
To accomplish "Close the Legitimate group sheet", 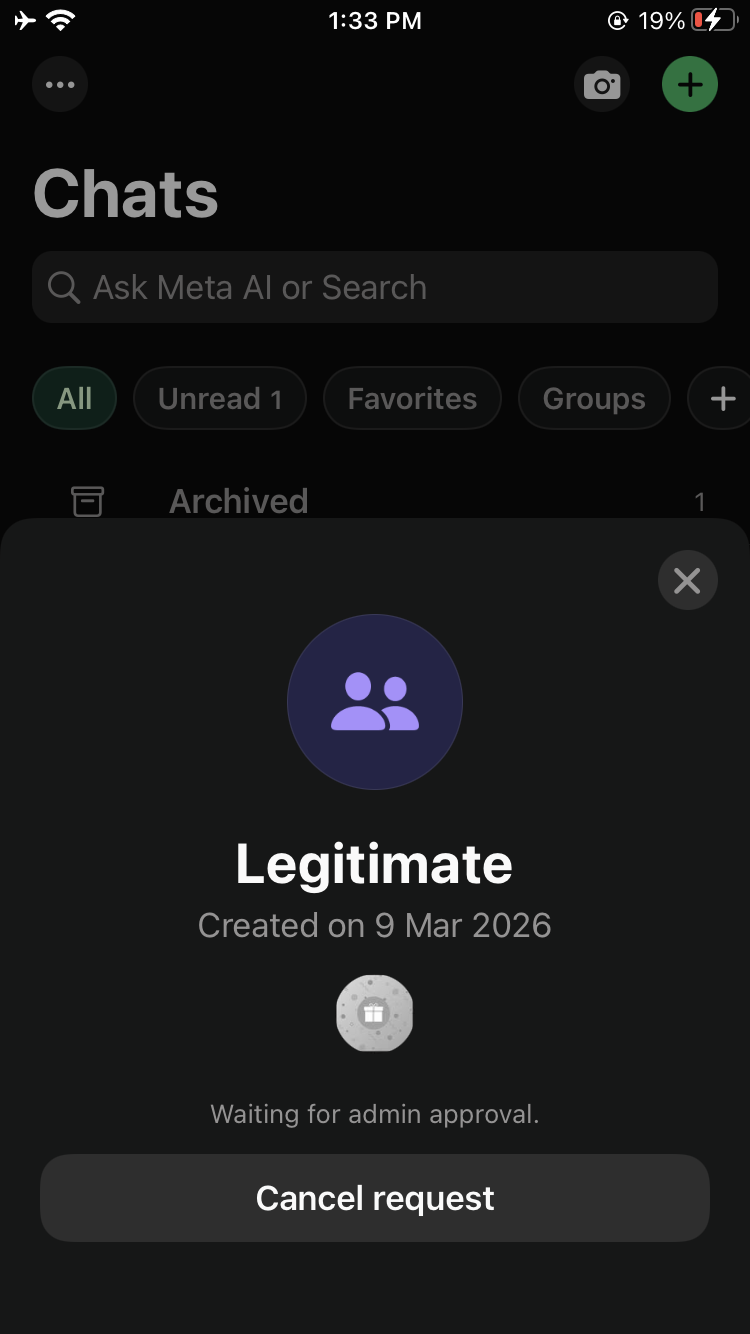I will click(687, 580).
